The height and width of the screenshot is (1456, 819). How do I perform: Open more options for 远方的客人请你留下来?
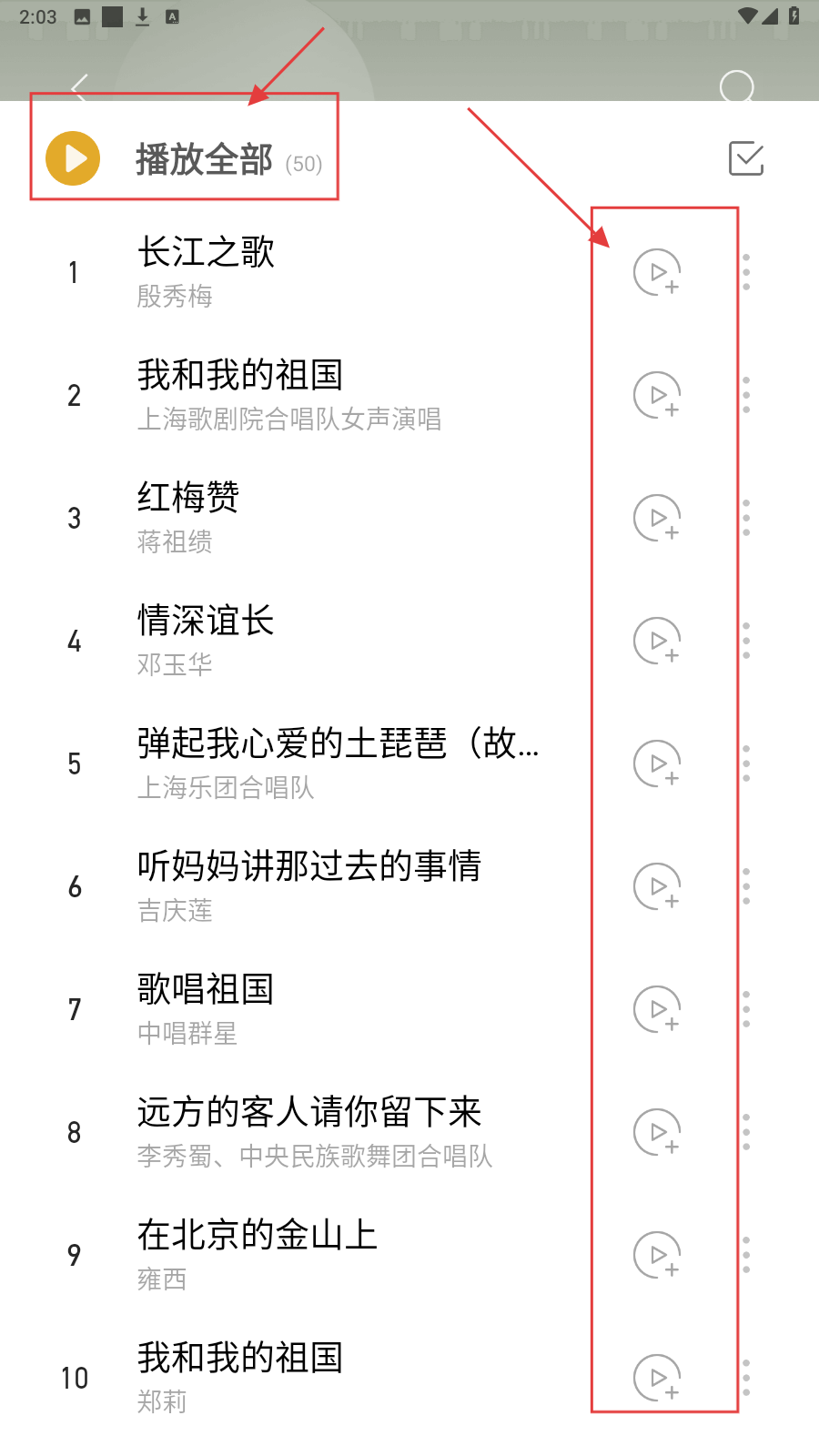point(746,1132)
